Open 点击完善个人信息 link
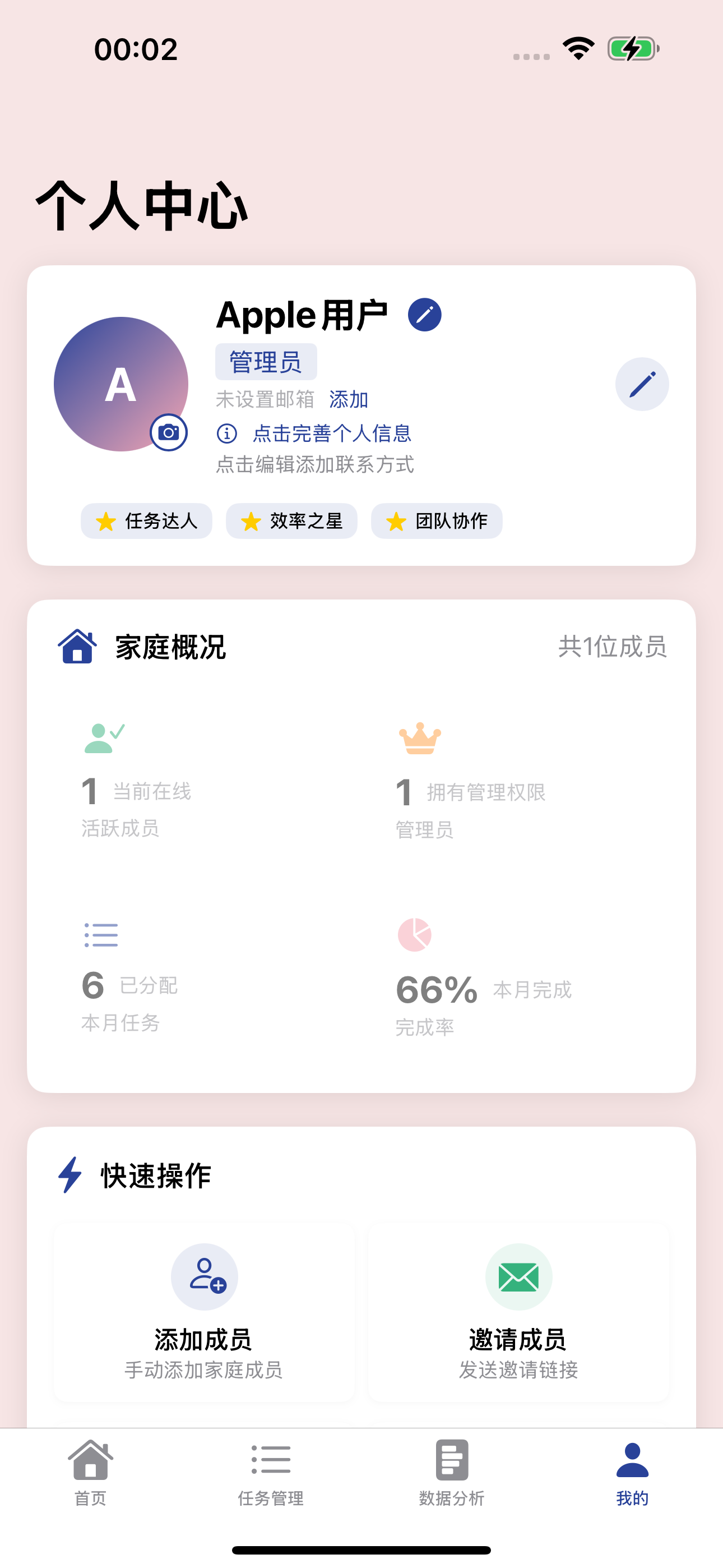Image resolution: width=723 pixels, height=1568 pixels. [x=332, y=433]
